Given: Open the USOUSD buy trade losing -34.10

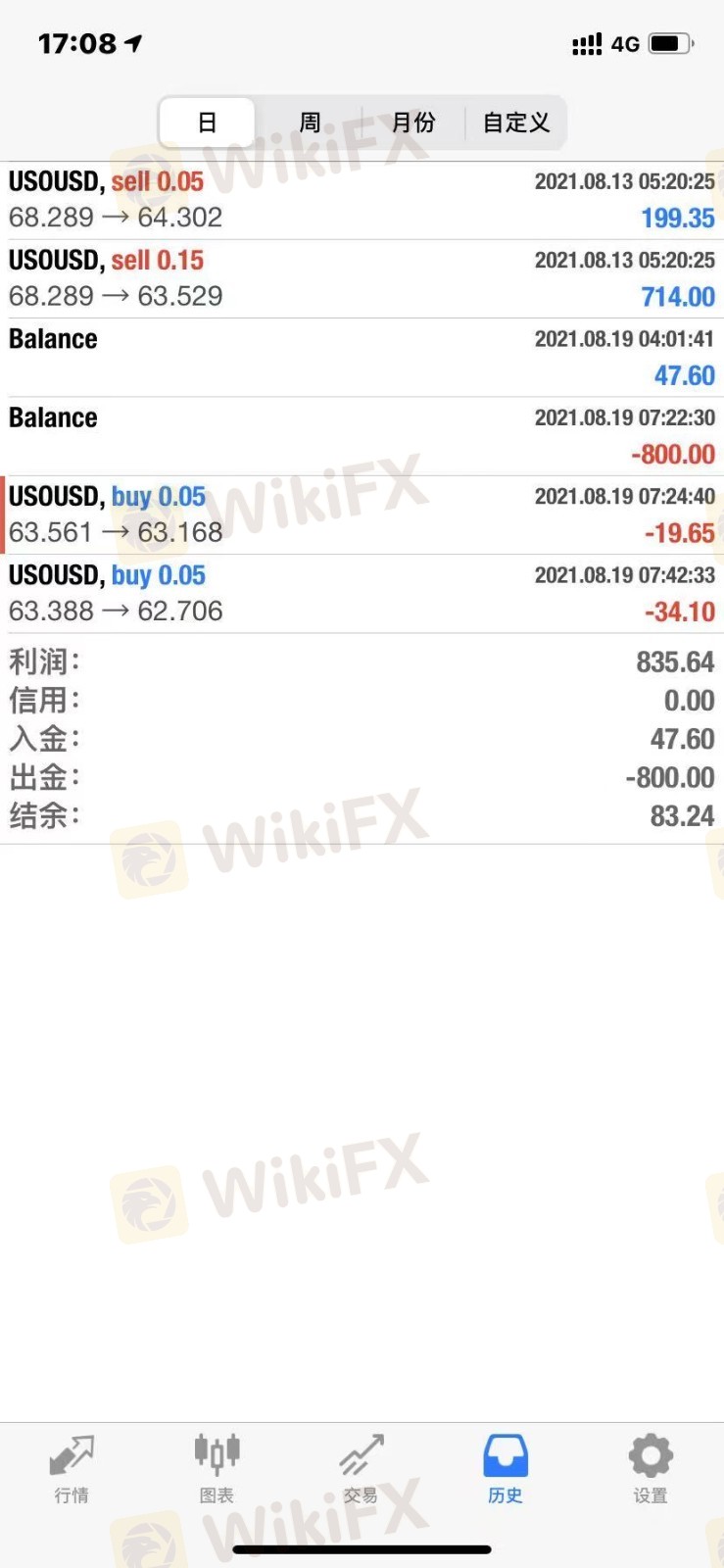Looking at the screenshot, I should 362,594.
